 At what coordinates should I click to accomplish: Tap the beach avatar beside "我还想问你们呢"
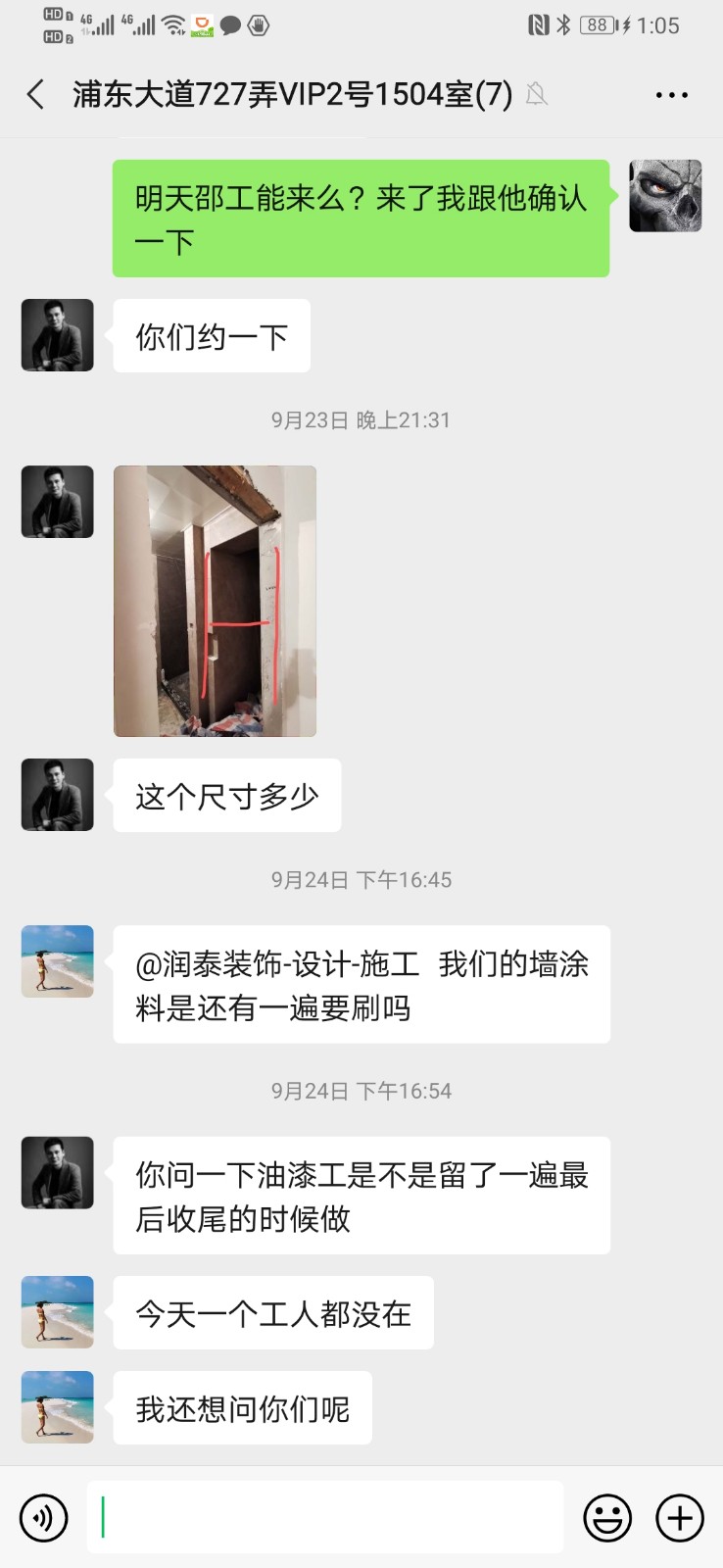(58, 1407)
